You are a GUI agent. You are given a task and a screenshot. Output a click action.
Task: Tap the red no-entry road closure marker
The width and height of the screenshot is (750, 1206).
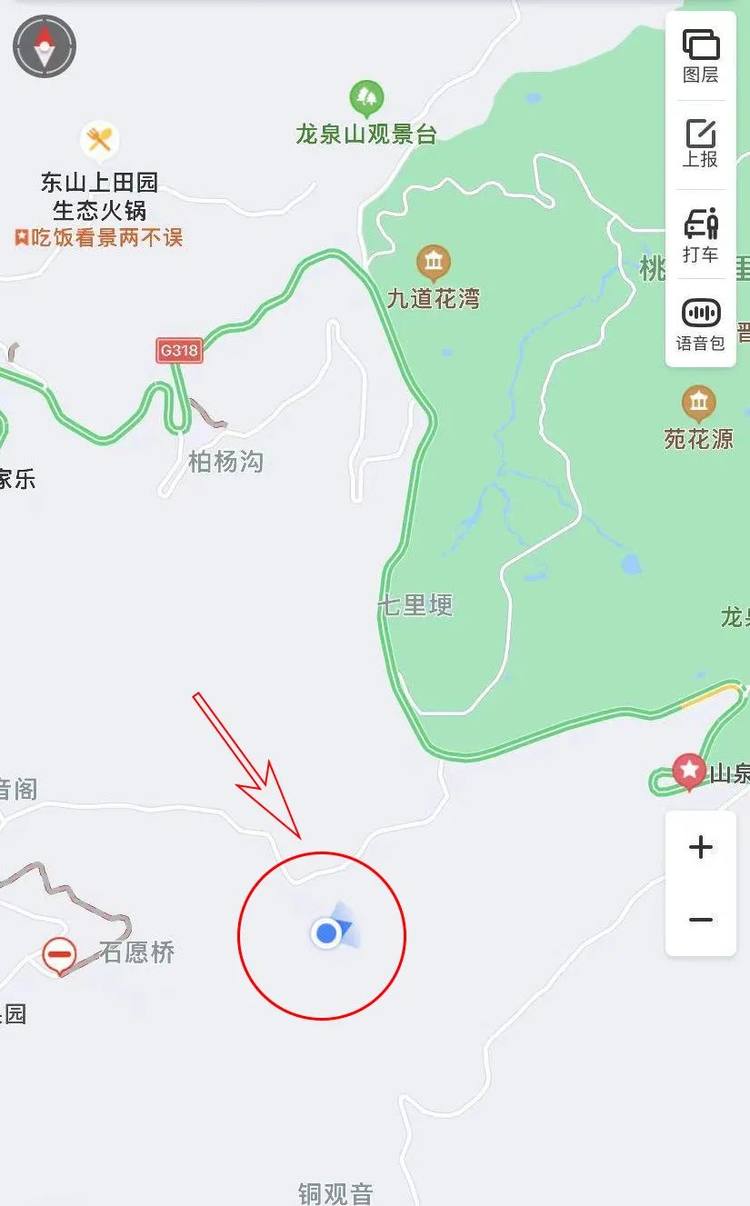tap(60, 956)
